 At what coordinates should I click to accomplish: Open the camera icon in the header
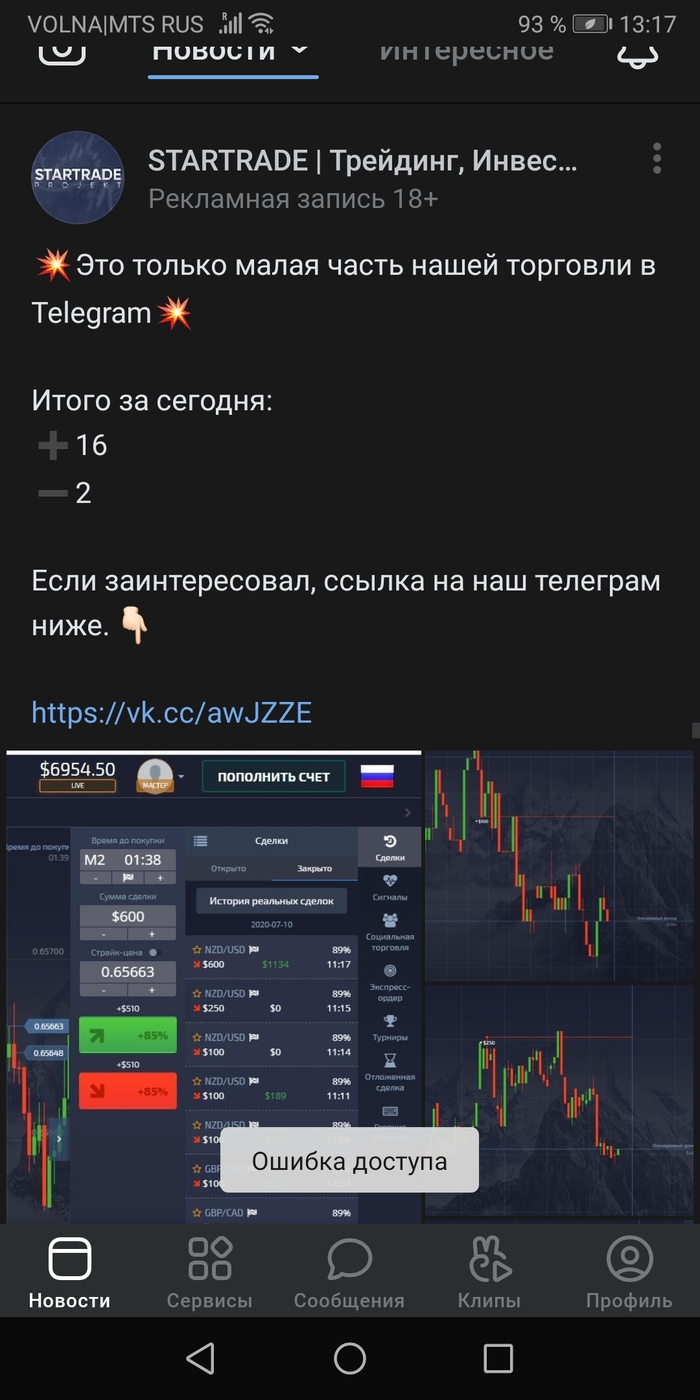point(62,48)
